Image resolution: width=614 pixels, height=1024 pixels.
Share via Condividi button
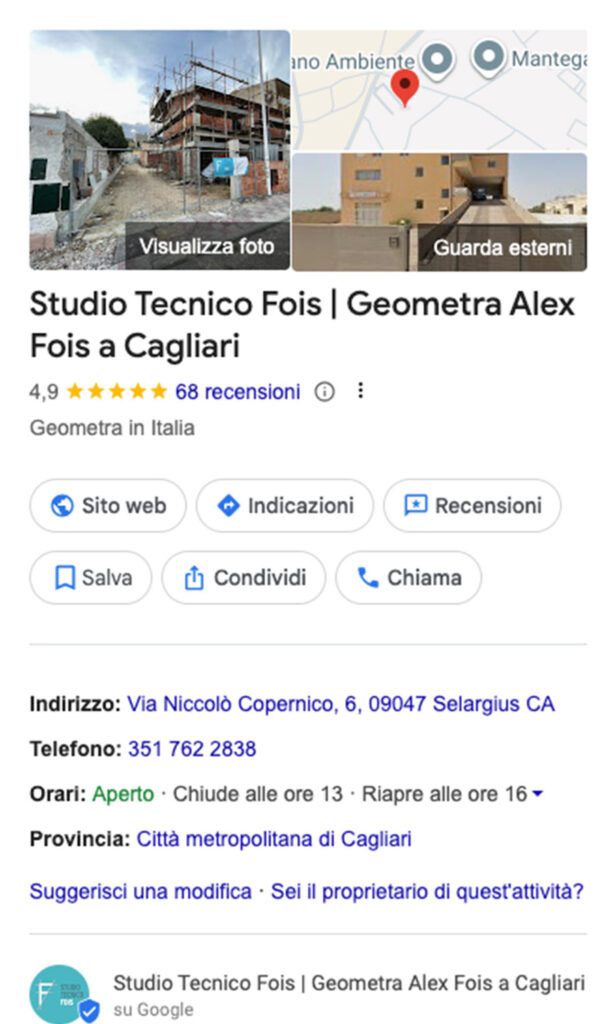243,578
